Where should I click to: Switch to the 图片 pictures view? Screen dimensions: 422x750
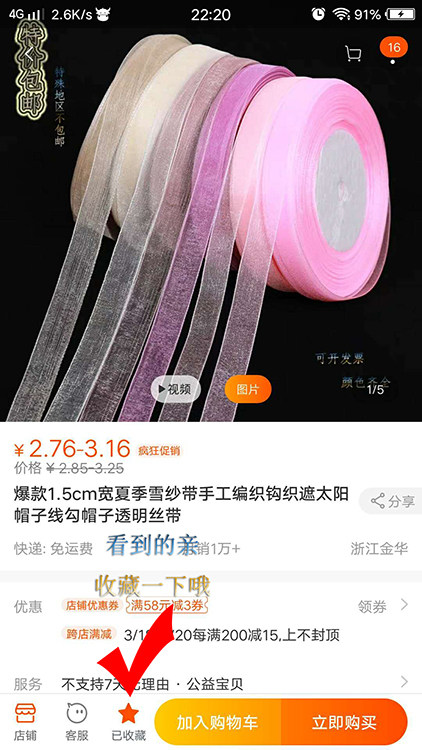coord(248,389)
